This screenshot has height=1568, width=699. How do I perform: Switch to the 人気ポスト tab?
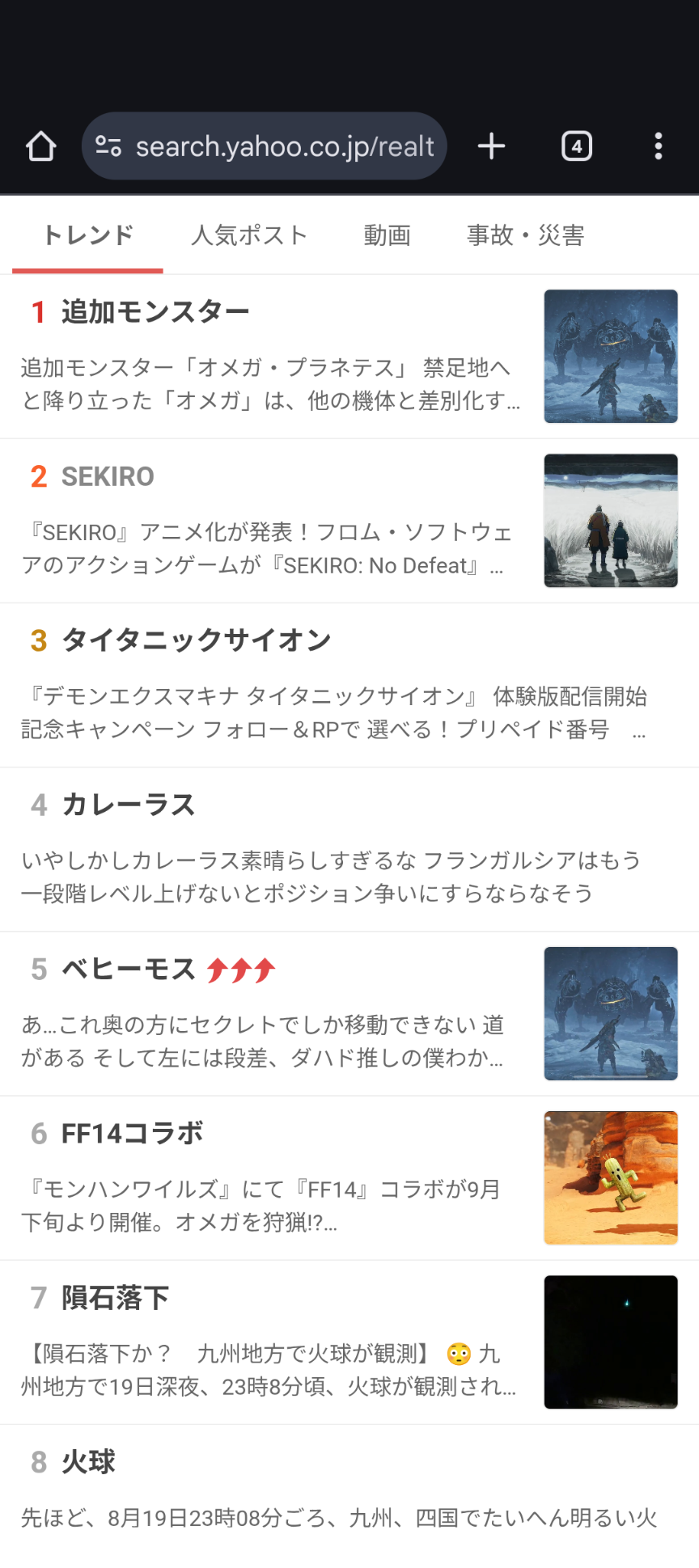coord(249,235)
